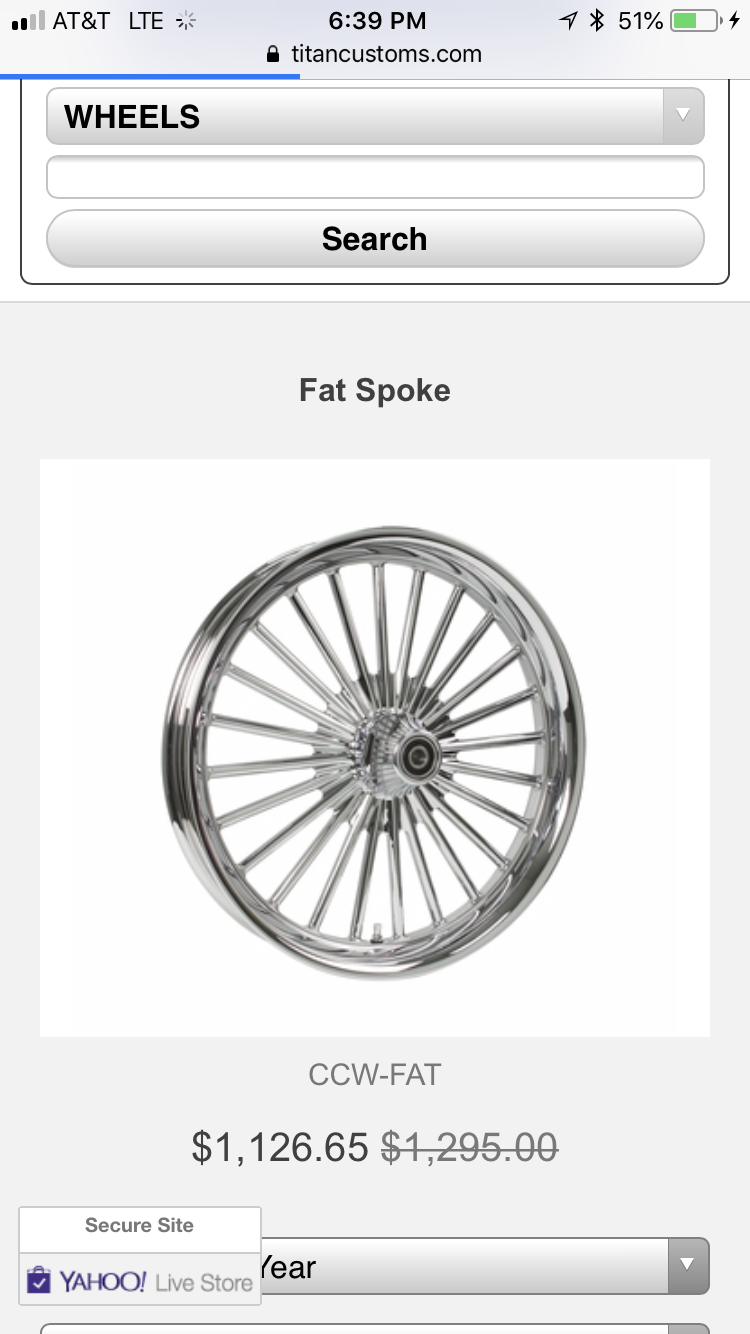Open the WHEELS category dropdown
Image resolution: width=750 pixels, height=1334 pixels.
375,116
